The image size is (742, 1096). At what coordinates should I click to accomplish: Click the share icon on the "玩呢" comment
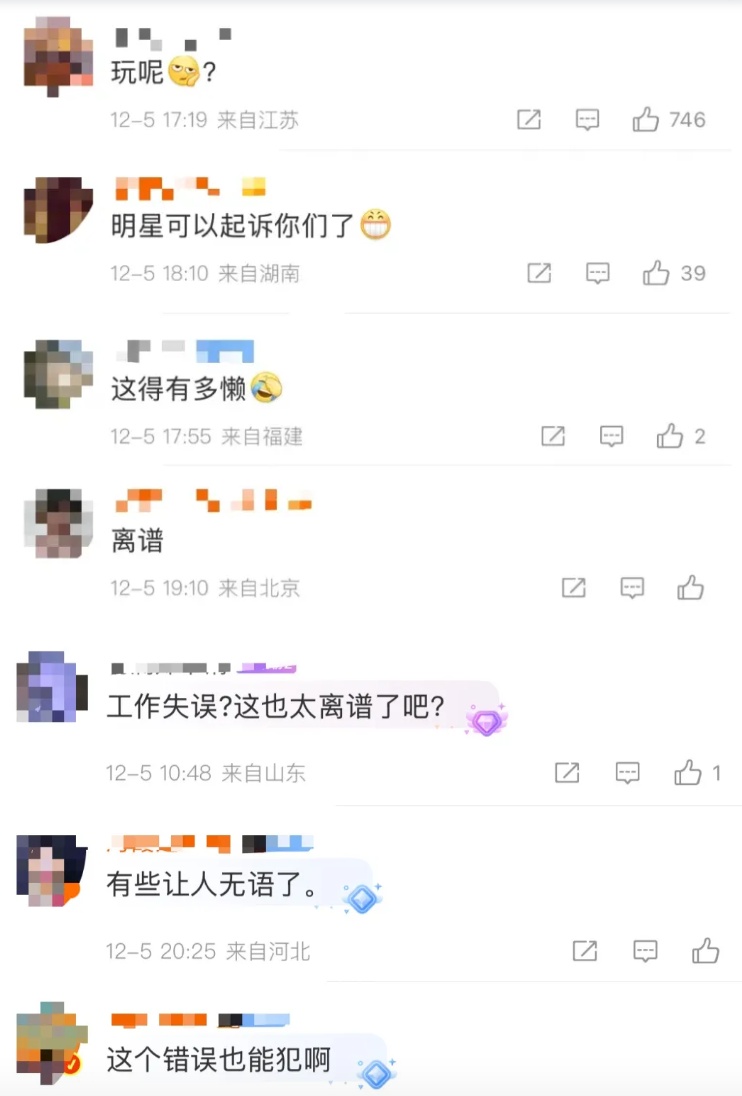529,119
